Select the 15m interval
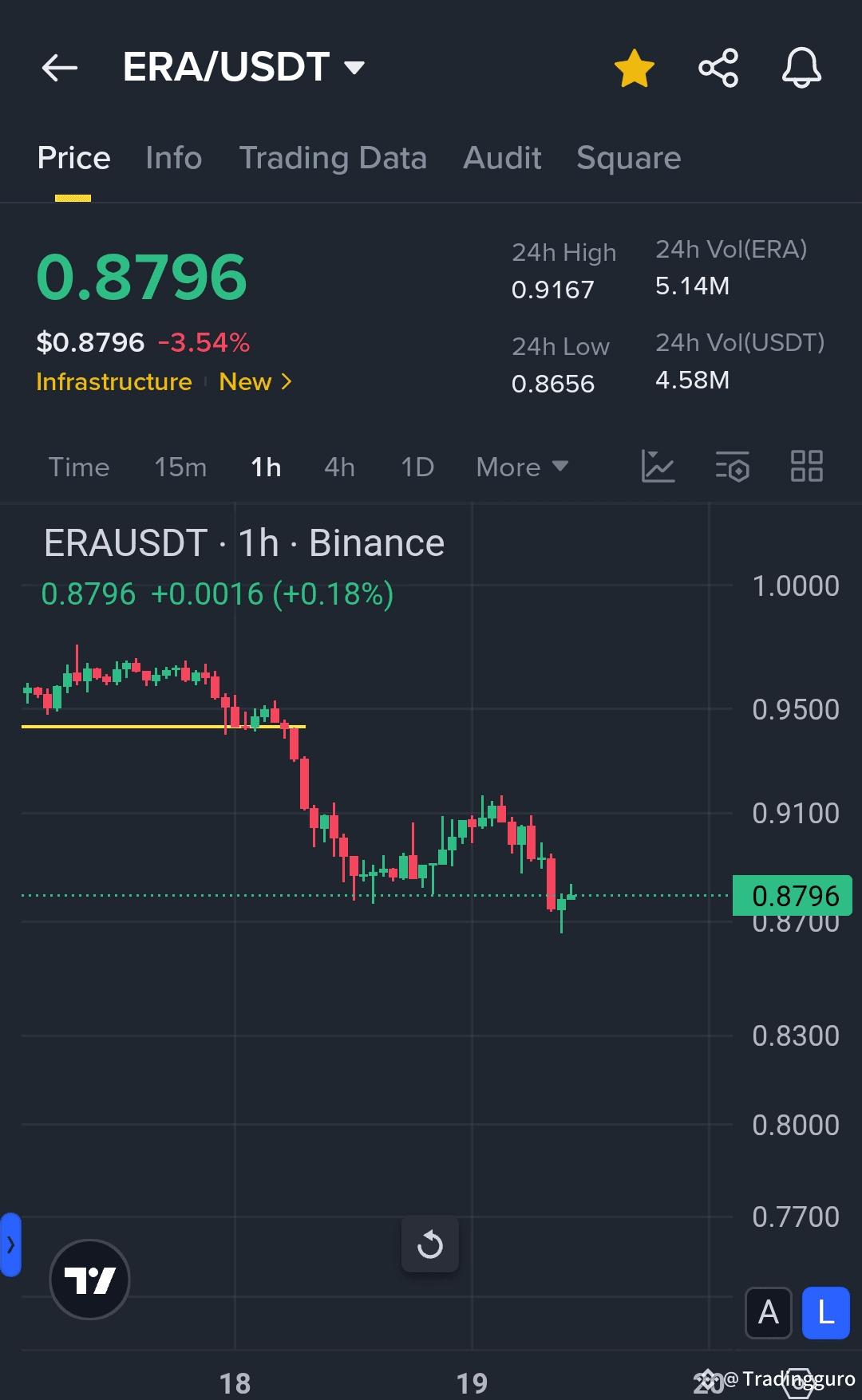The image size is (862, 1400). [180, 467]
